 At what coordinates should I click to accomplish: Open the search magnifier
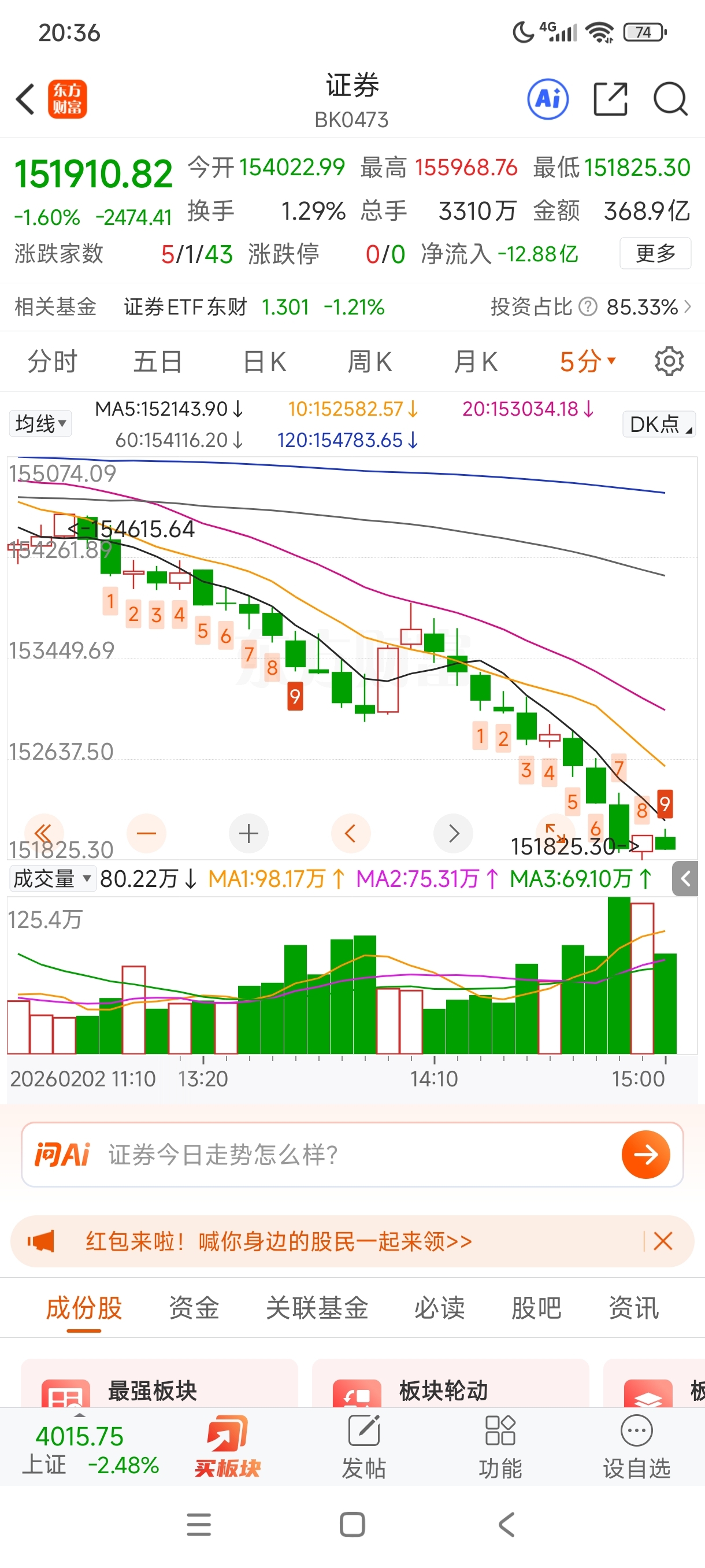click(670, 99)
